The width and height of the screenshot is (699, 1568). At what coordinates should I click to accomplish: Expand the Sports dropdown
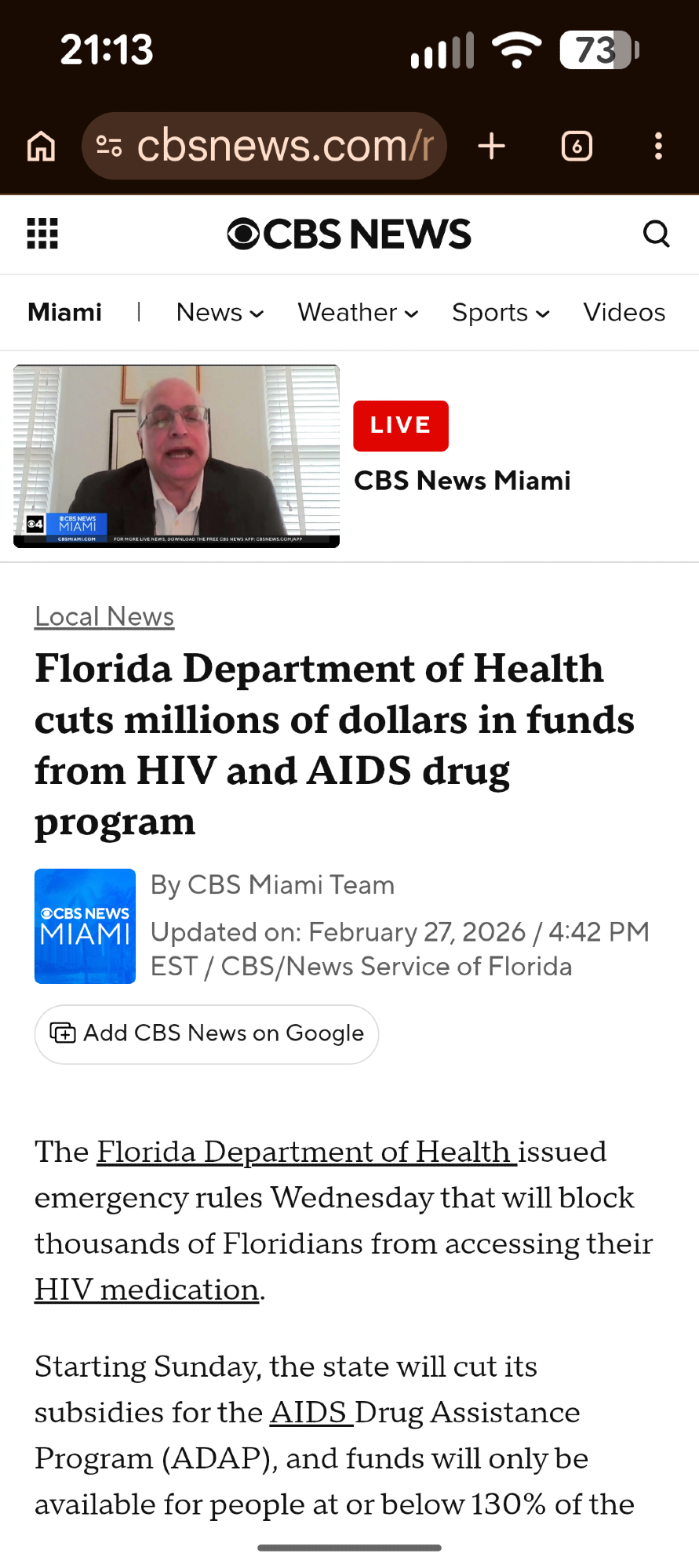click(x=501, y=312)
